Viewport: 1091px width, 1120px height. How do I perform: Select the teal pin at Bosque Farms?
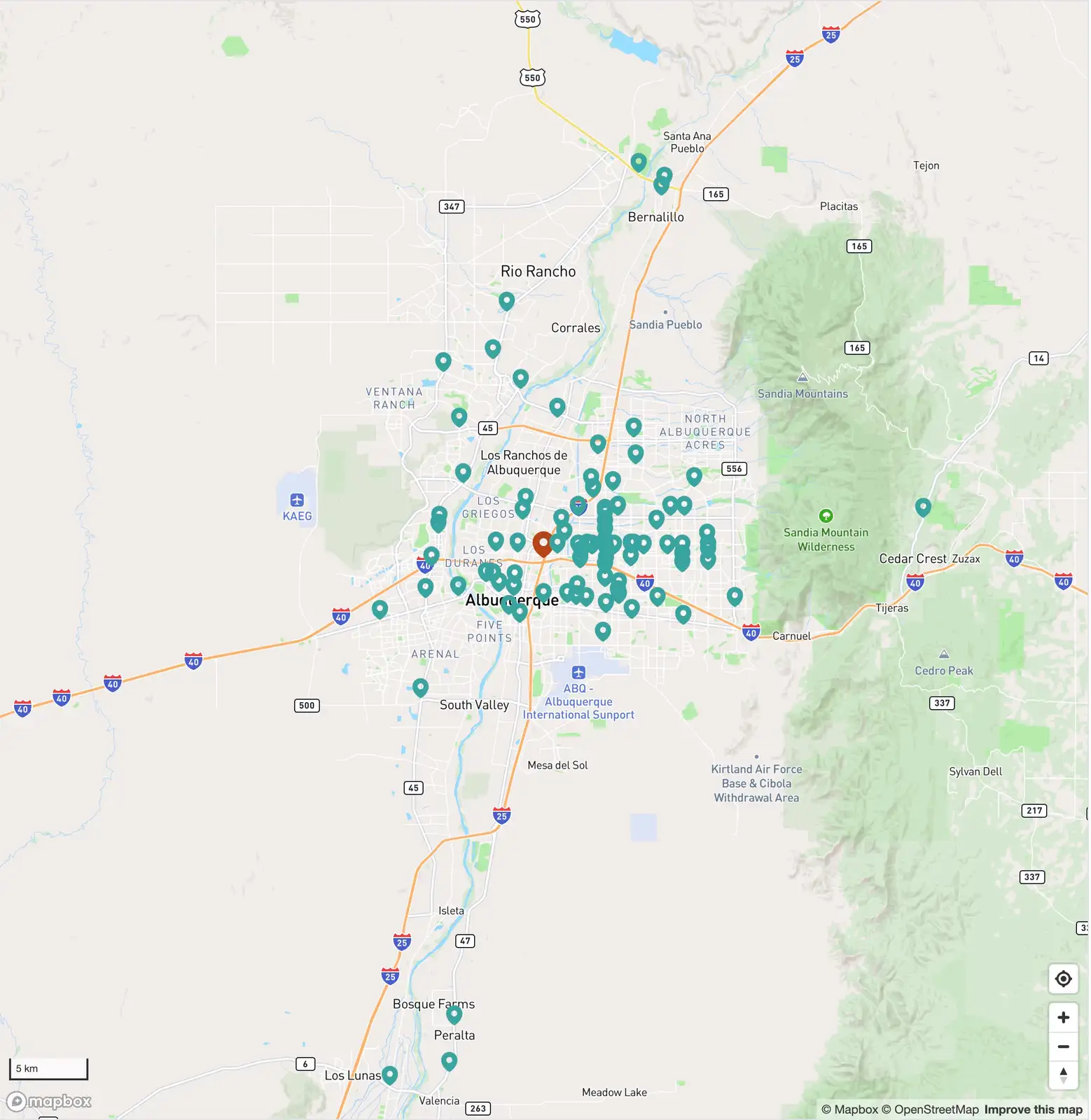pos(454,1013)
